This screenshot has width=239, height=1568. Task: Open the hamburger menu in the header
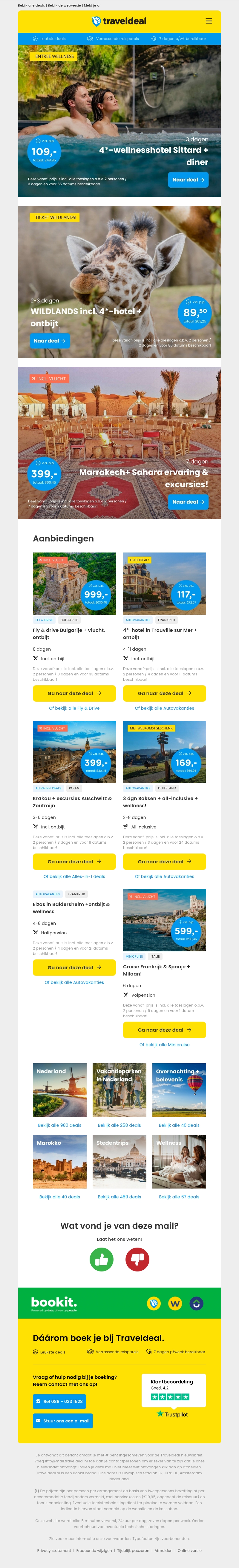tap(209, 21)
